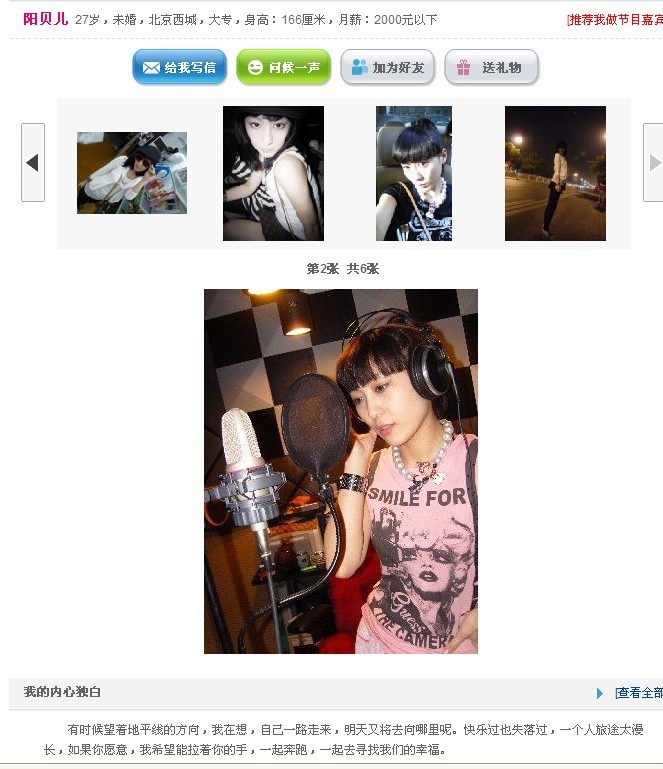The height and width of the screenshot is (769, 663).
Task: Tap the large recording studio photo
Action: [341, 471]
